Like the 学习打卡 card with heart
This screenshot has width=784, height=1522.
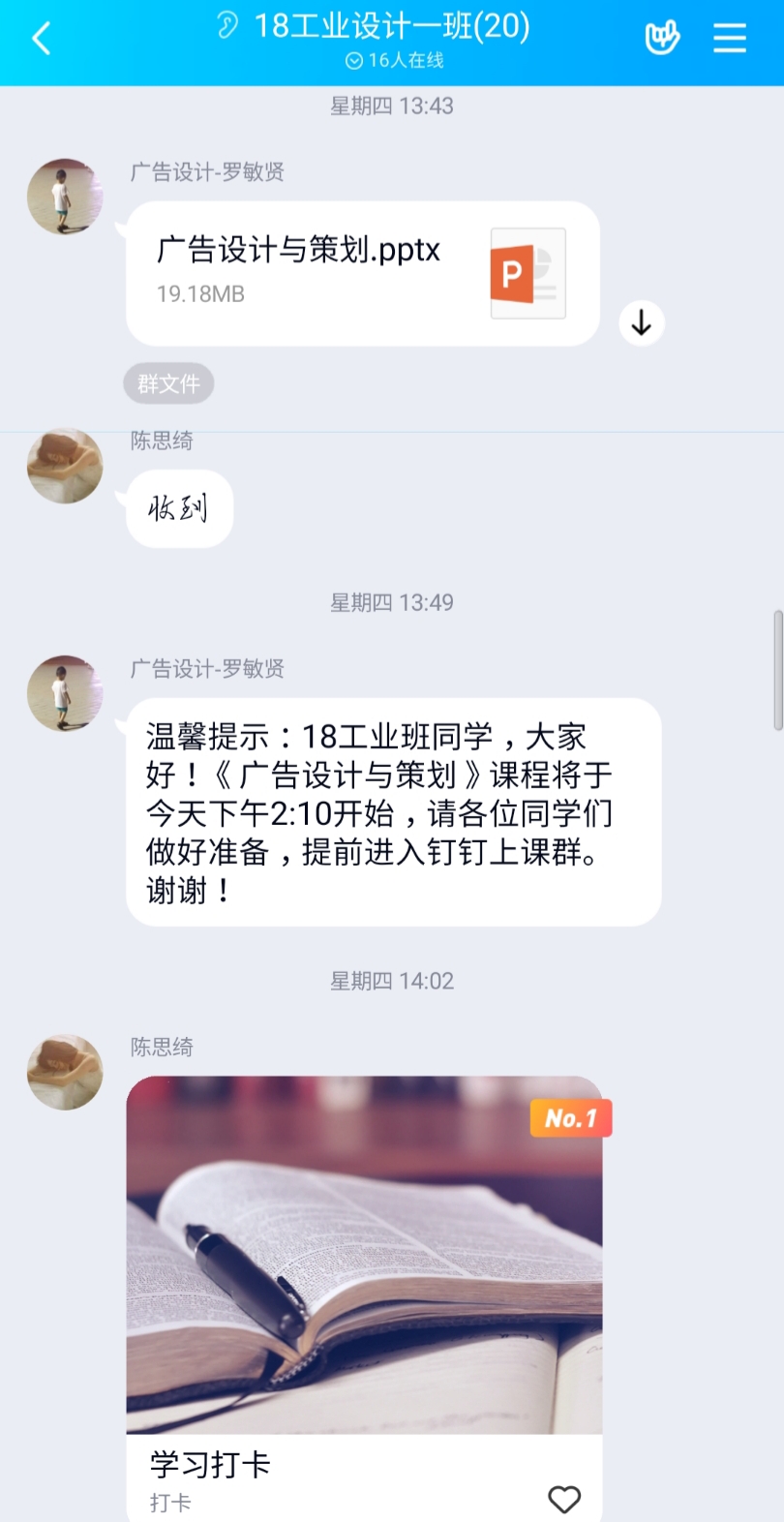tap(564, 1499)
